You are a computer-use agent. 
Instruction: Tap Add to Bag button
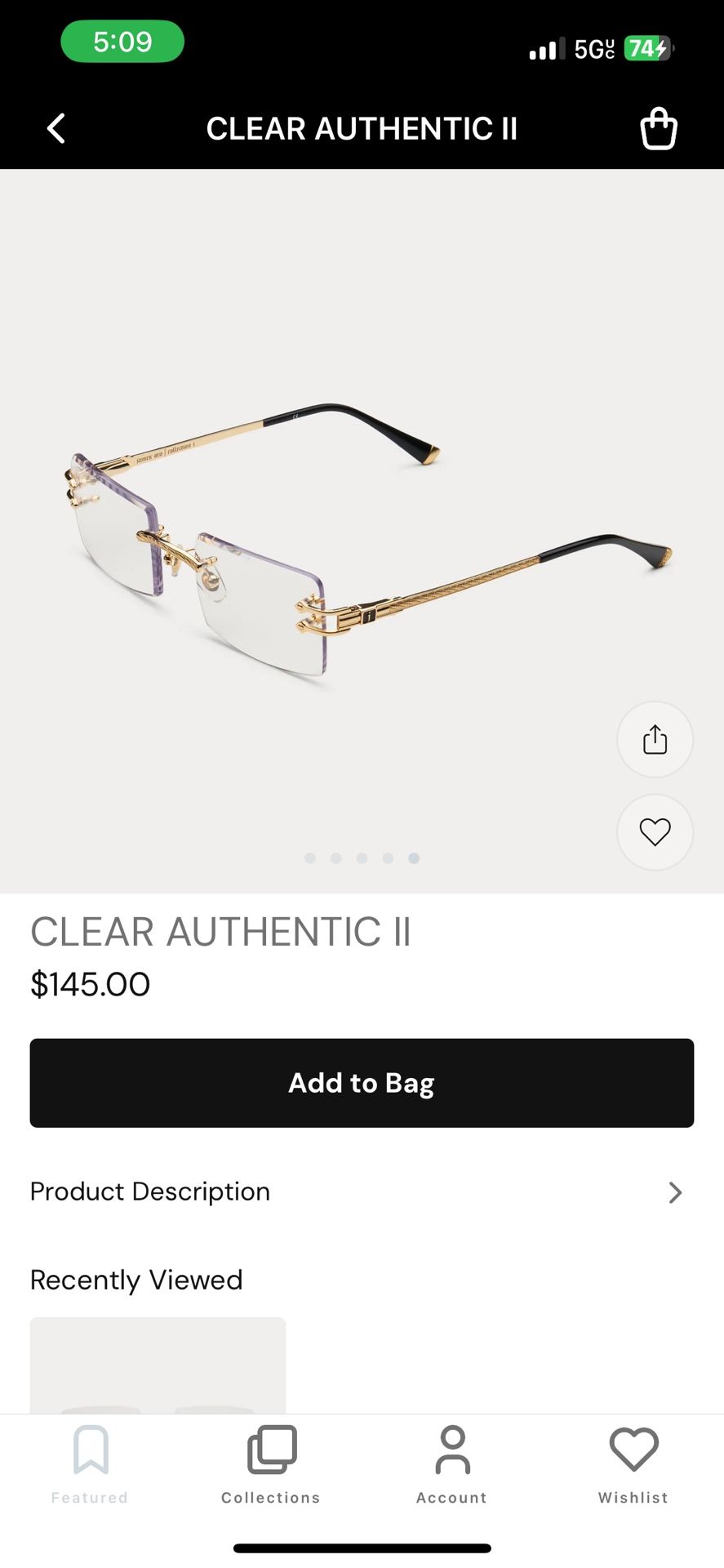tap(362, 1083)
